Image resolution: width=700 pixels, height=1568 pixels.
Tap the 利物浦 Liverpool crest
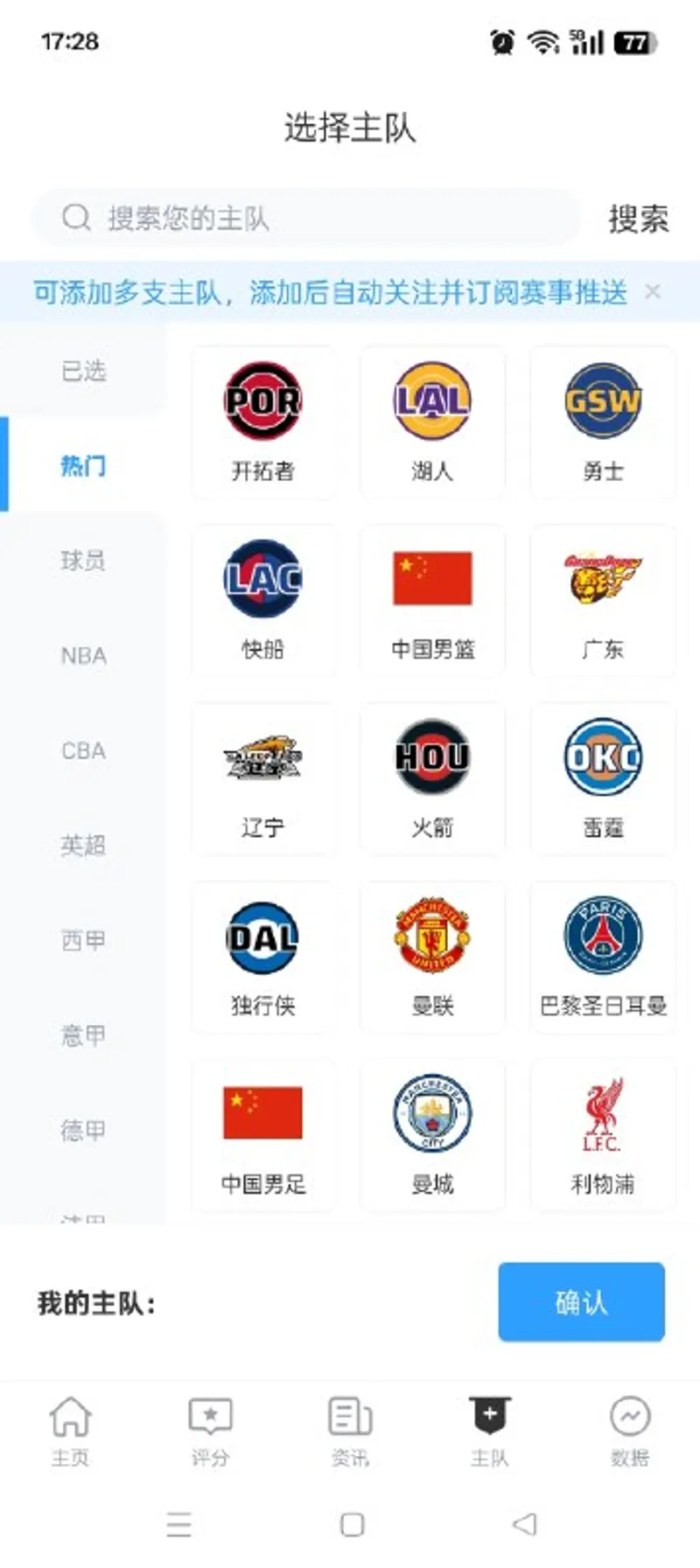602,1115
